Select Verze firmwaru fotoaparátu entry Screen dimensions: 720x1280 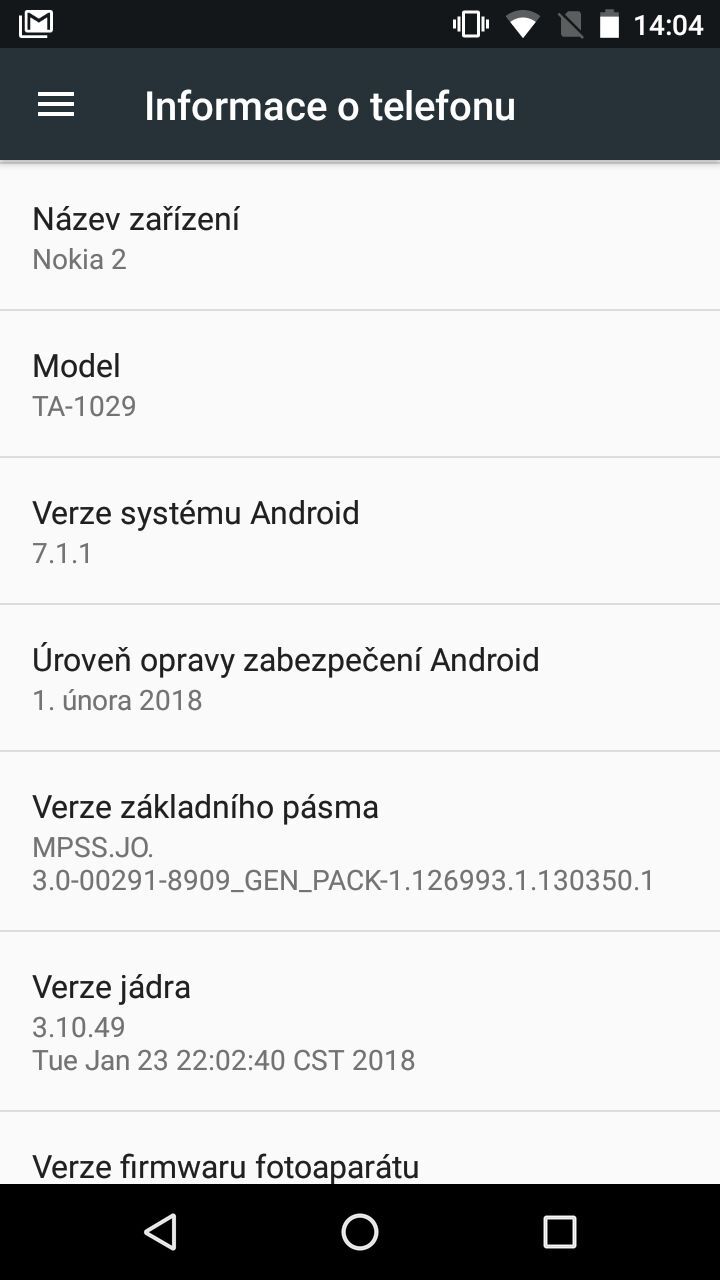tap(225, 1165)
